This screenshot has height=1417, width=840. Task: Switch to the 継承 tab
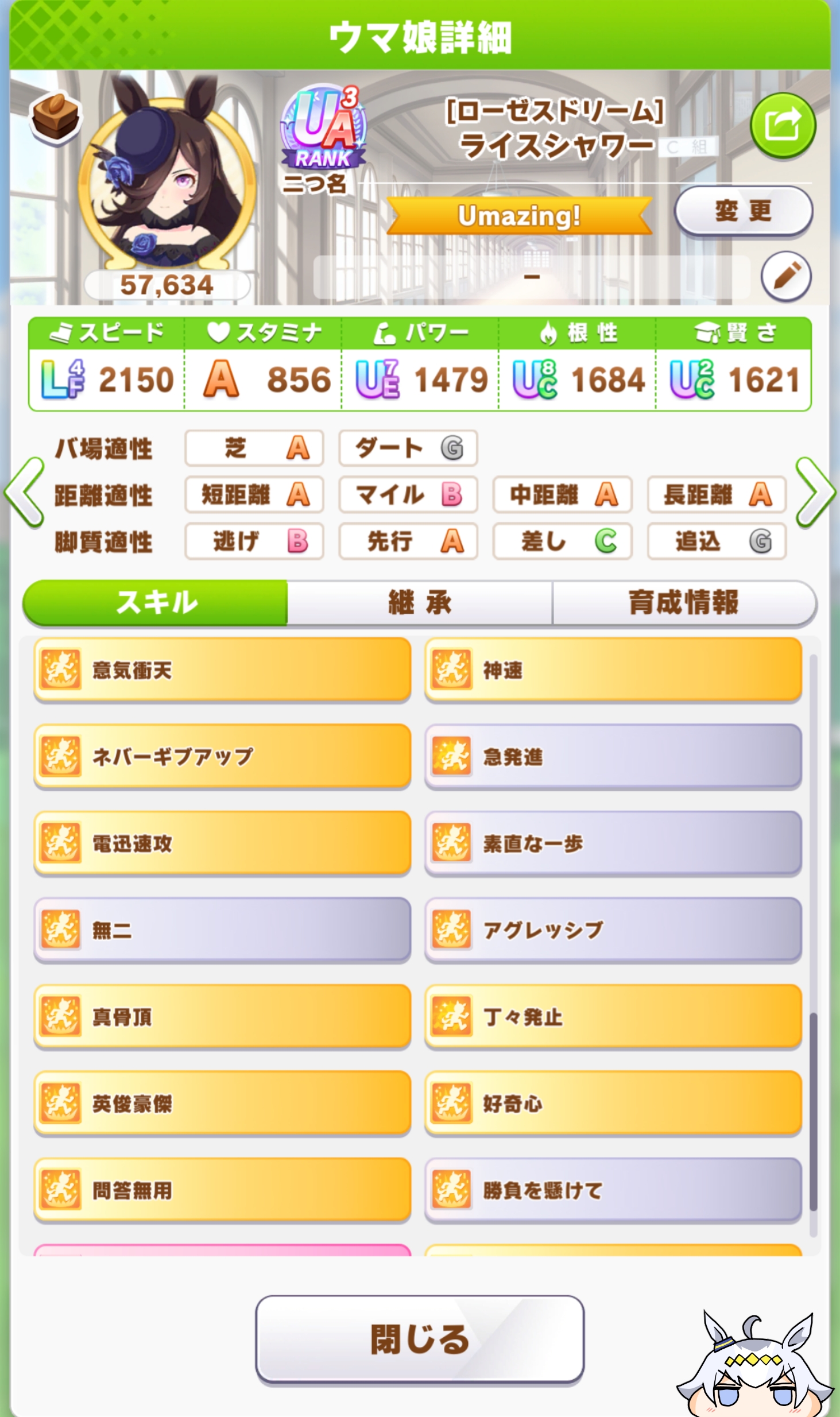tap(420, 603)
